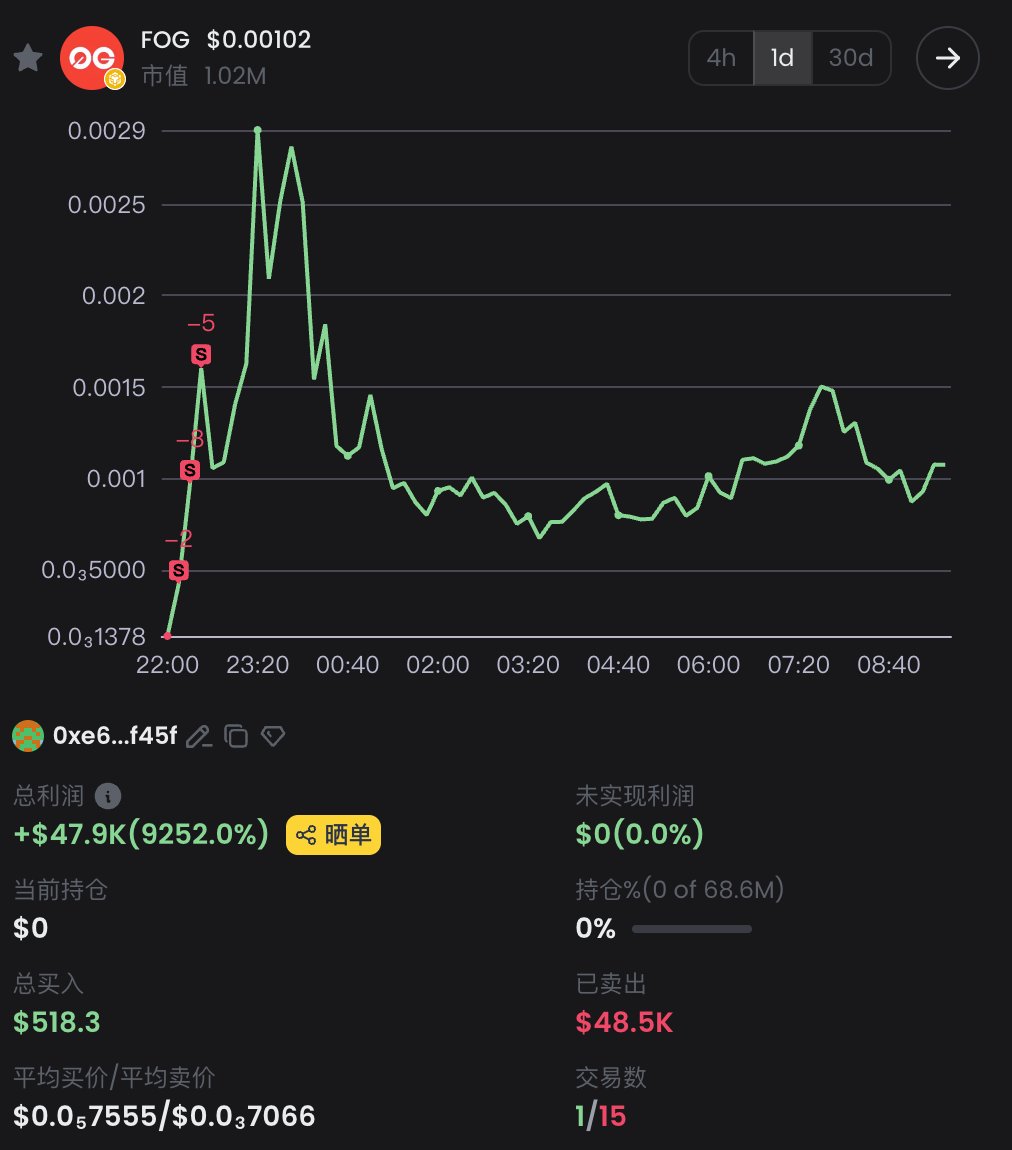Tap the -2 sell marker on chart
Image resolution: width=1012 pixels, height=1150 pixels.
(178, 570)
